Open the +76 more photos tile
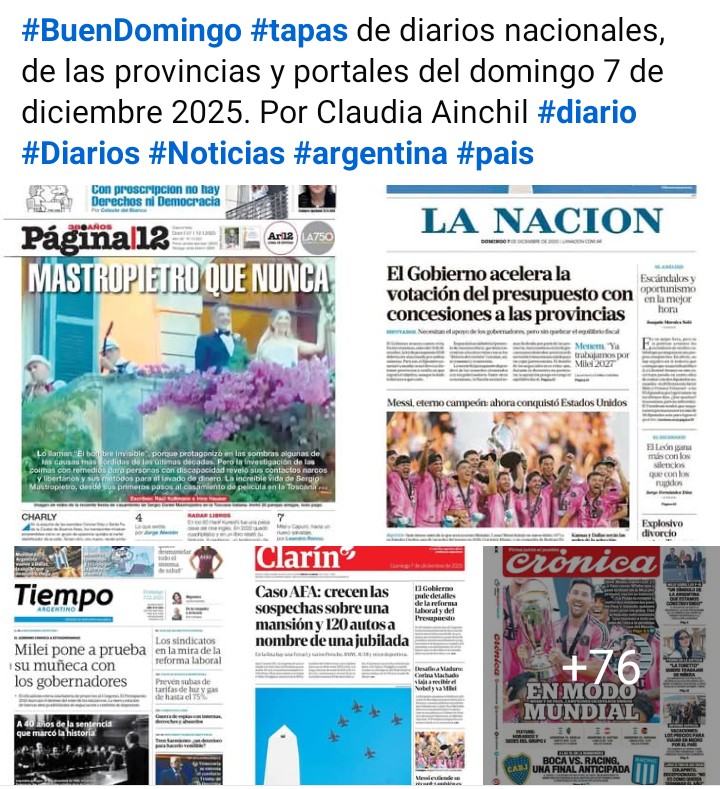The height and width of the screenshot is (789, 720). tap(598, 665)
